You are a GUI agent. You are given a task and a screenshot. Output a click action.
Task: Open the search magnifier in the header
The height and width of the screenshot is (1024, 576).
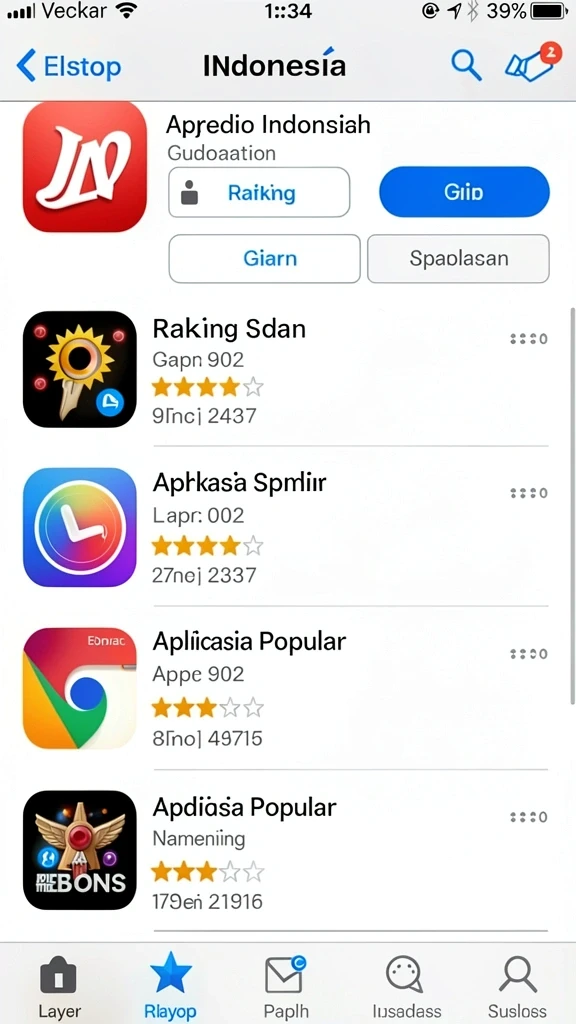pos(466,65)
